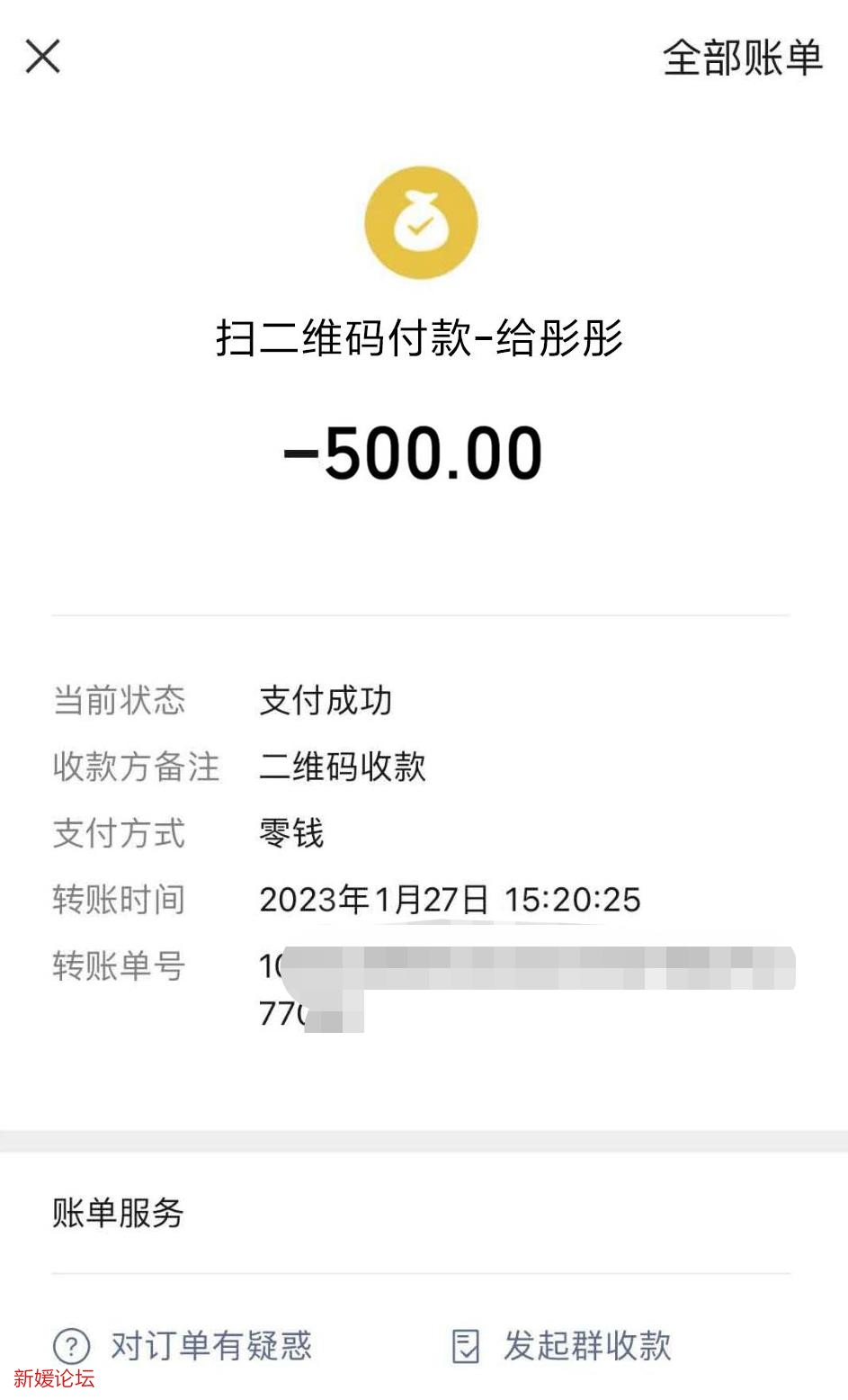Open 全部账单 at the top right

tap(743, 56)
